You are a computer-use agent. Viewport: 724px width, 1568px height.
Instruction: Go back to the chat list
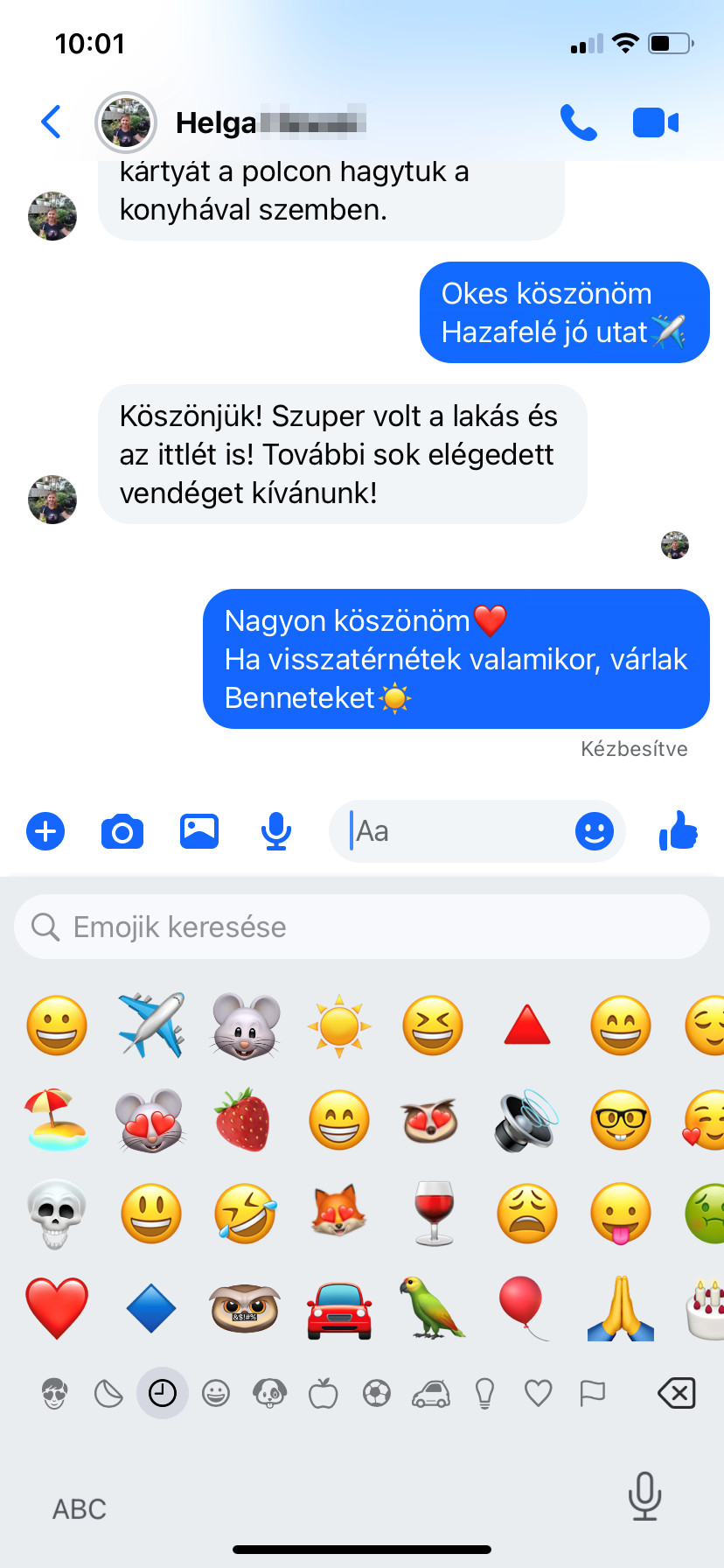52,122
